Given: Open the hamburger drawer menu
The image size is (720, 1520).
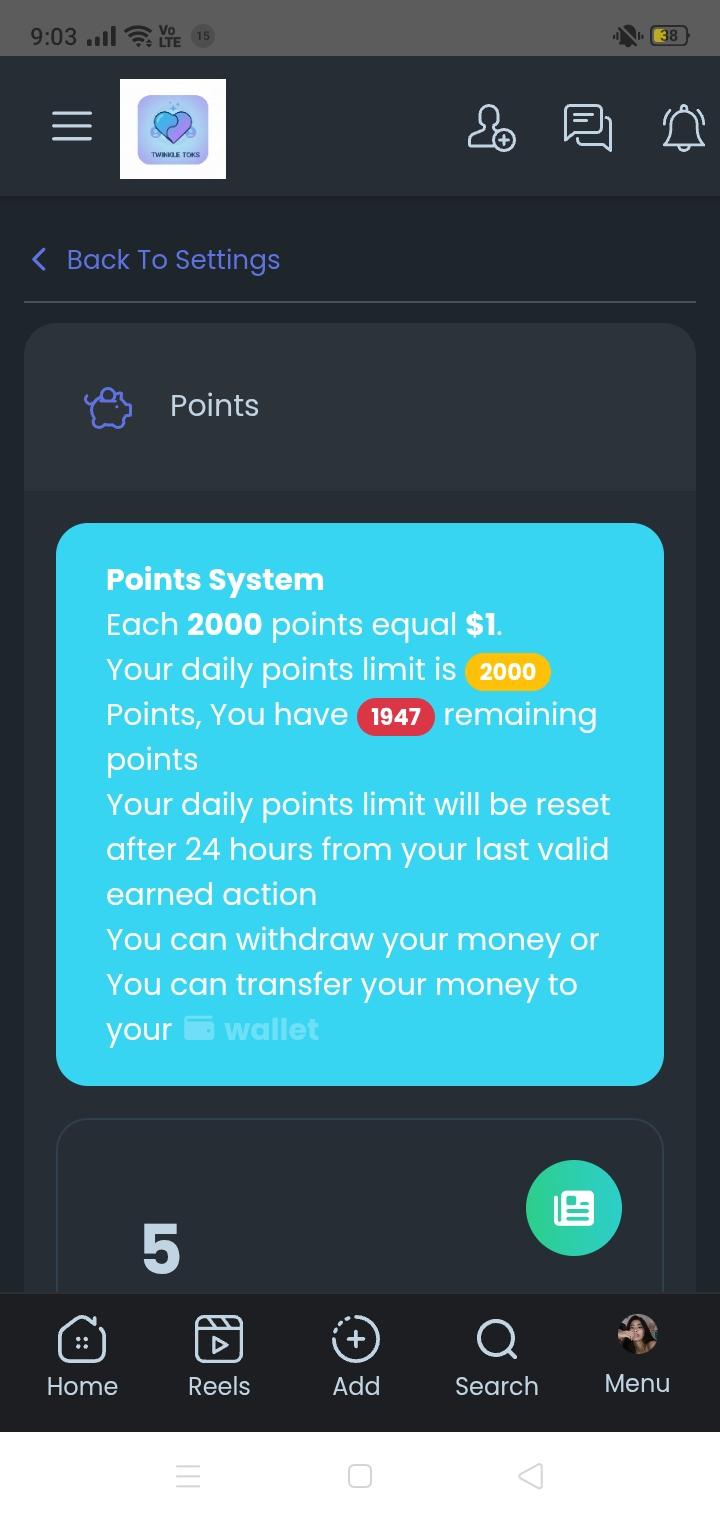Looking at the screenshot, I should tap(72, 127).
